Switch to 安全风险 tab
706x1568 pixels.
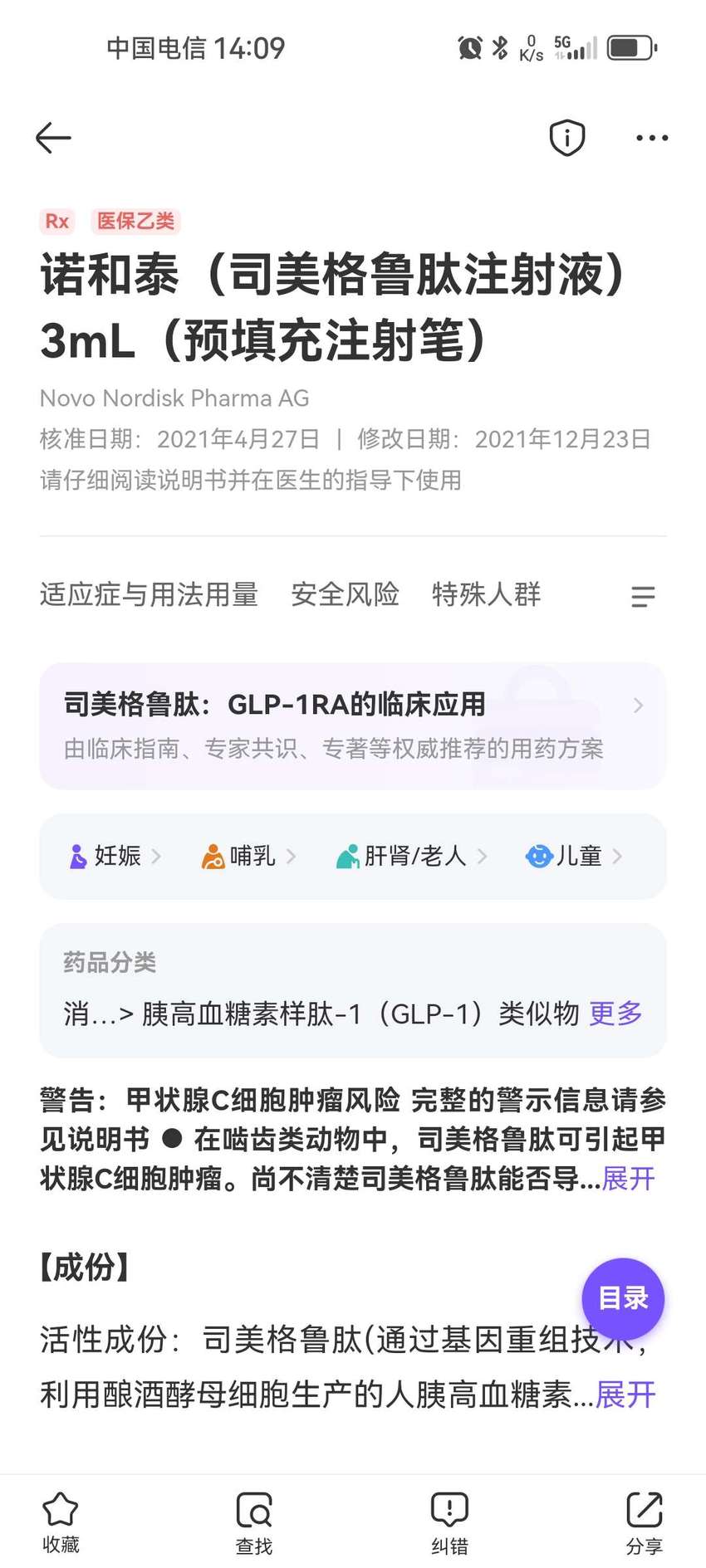click(x=345, y=594)
